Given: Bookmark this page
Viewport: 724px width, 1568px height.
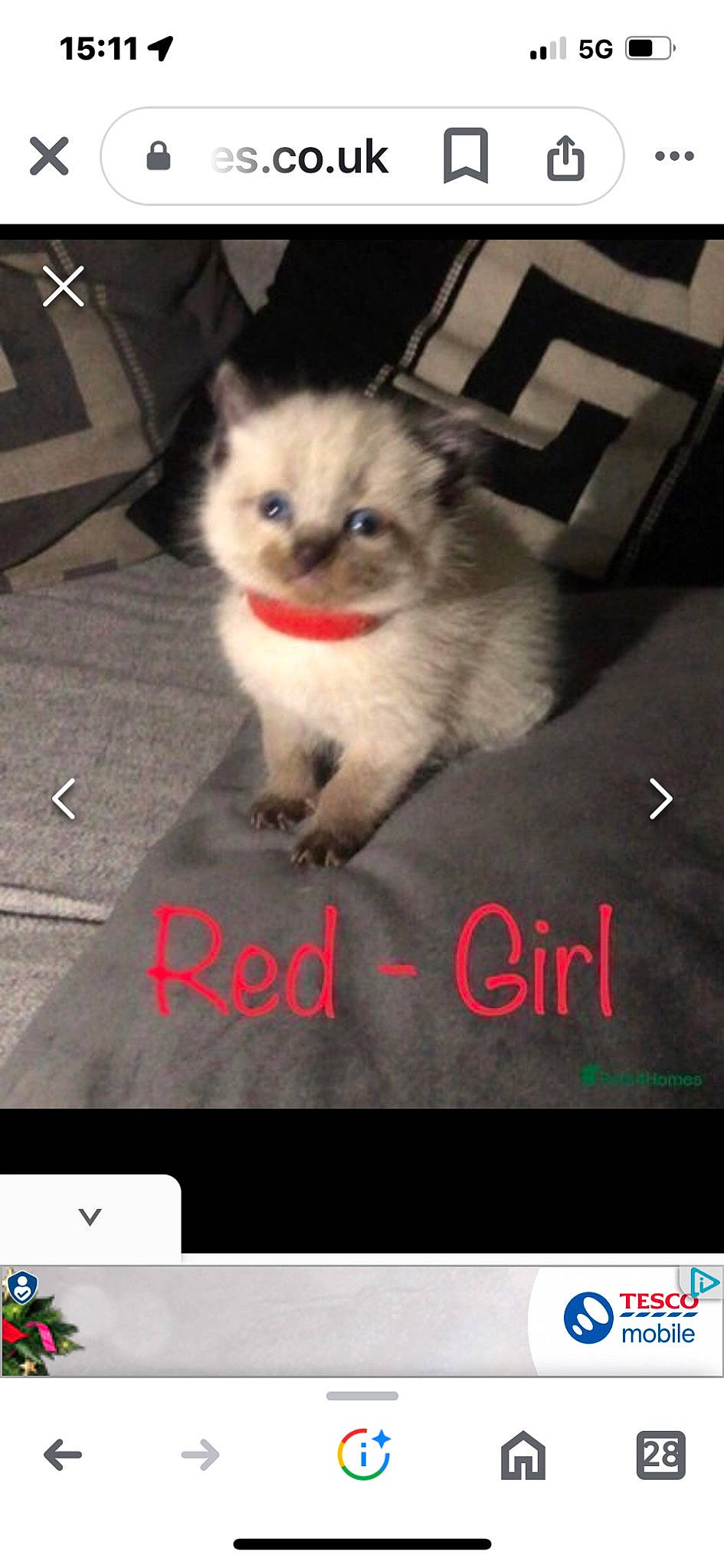Looking at the screenshot, I should (465, 156).
